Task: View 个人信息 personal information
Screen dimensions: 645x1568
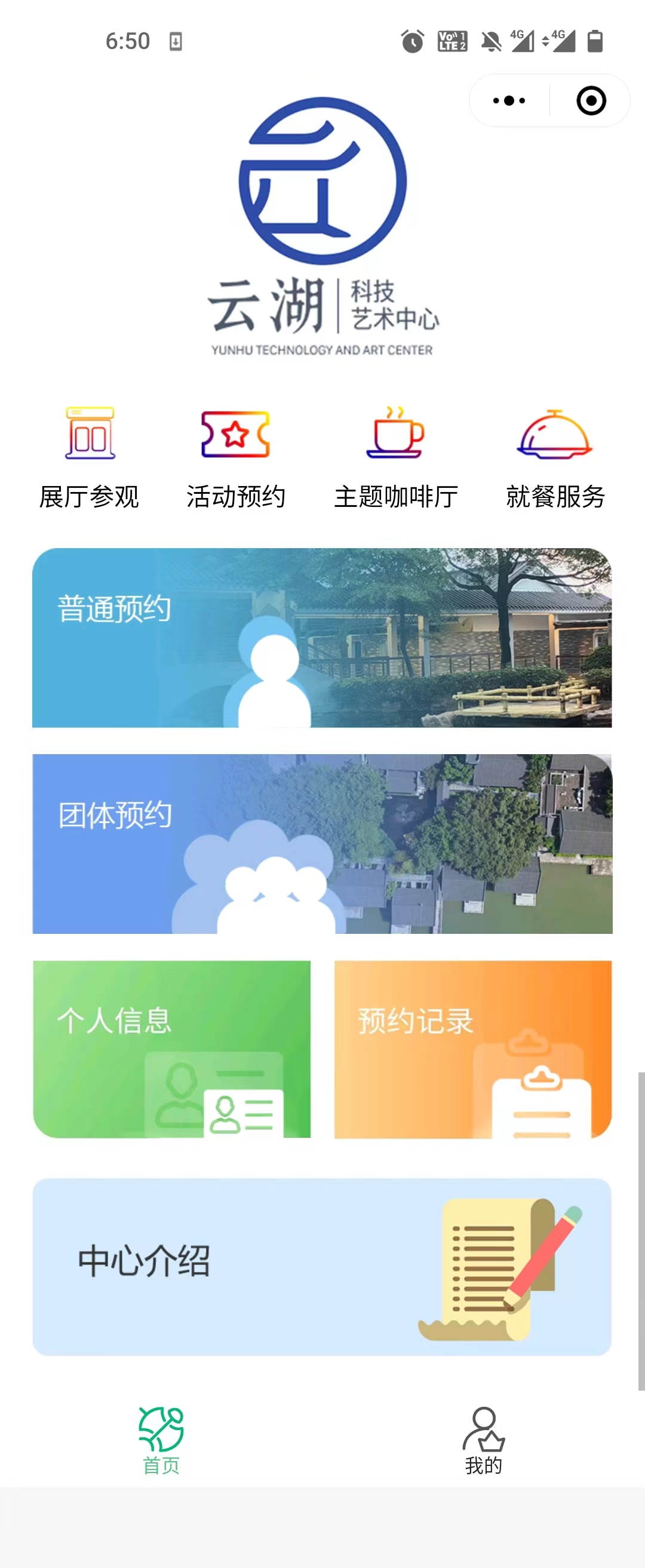Action: point(172,1049)
